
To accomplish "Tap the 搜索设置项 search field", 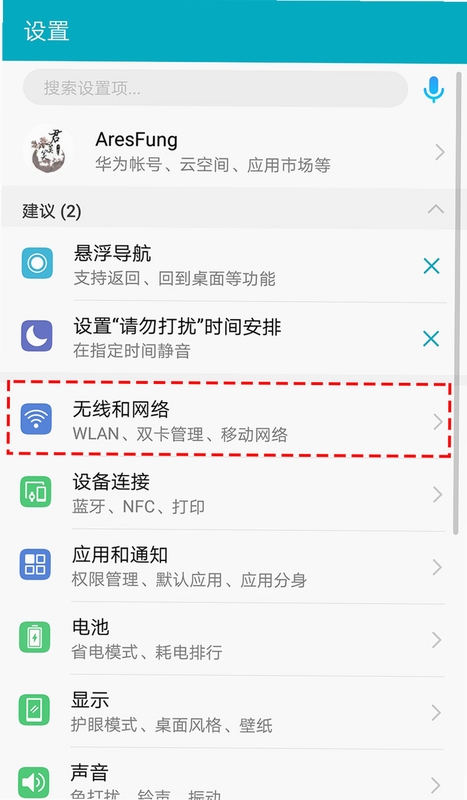I will pyautogui.click(x=215, y=88).
